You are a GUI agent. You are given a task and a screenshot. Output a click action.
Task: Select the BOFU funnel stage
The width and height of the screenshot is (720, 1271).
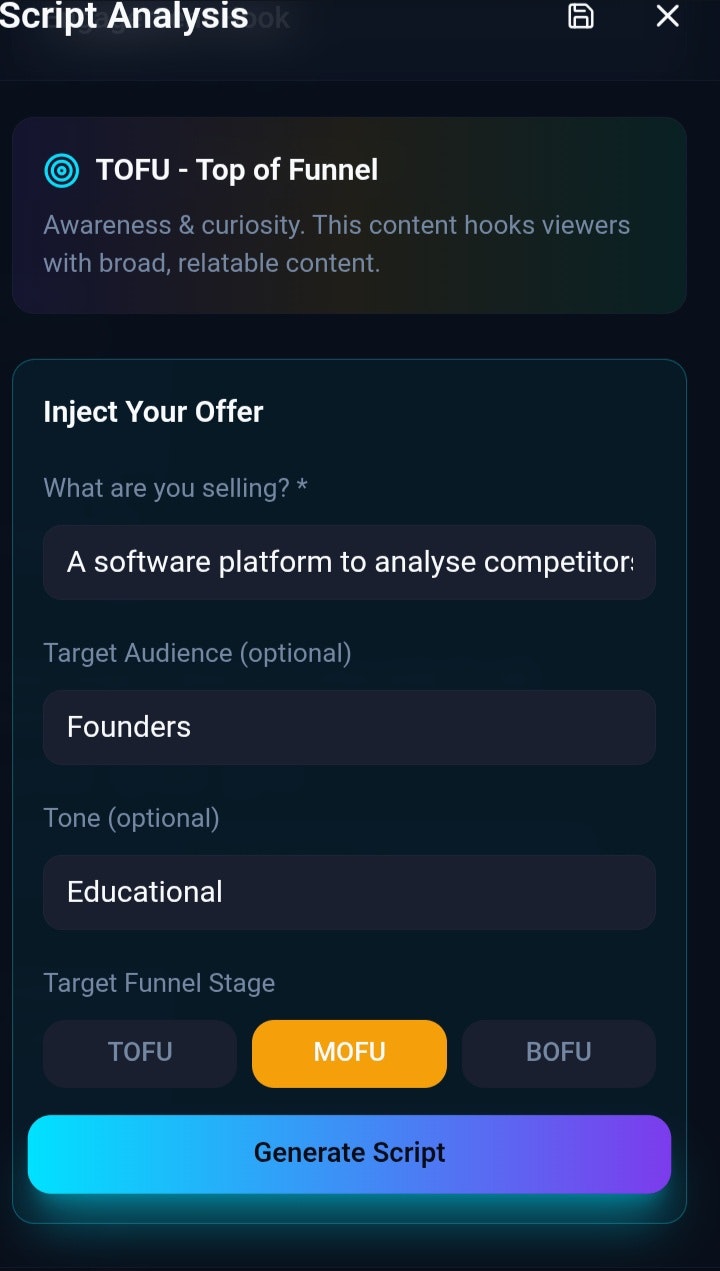[559, 1052]
